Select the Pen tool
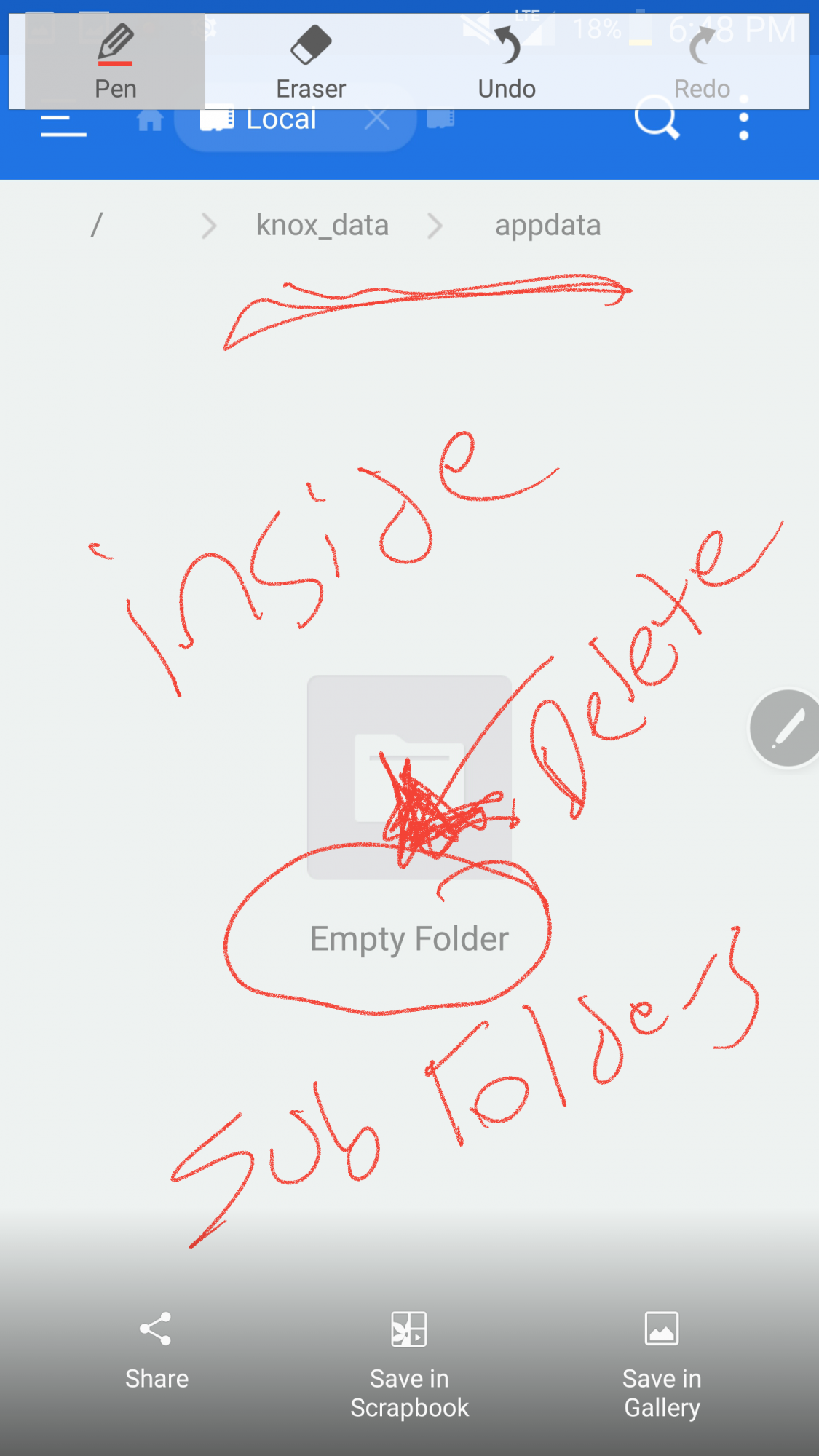This screenshot has height=1456, width=819. pos(115,61)
